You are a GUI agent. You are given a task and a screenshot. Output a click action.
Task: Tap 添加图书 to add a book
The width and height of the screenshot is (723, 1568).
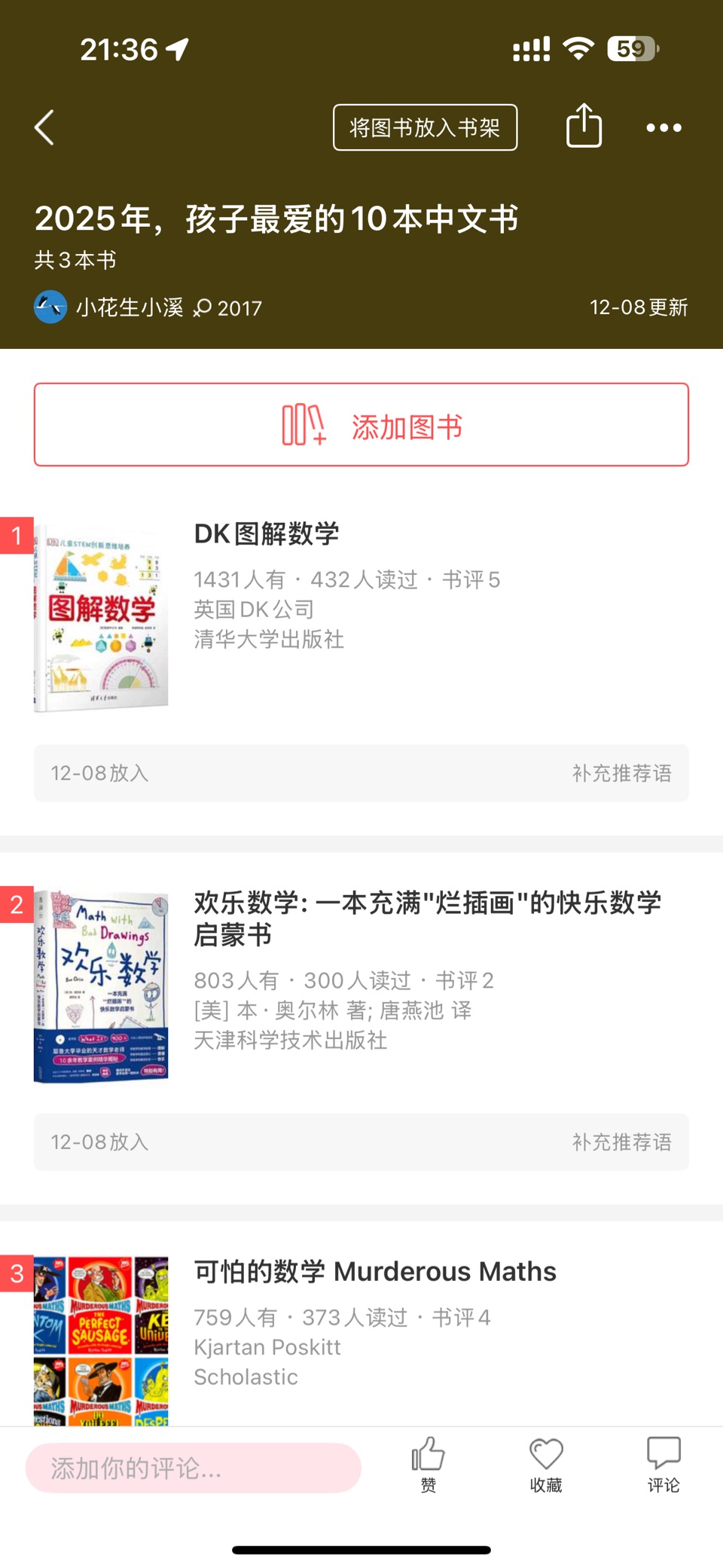[x=361, y=425]
